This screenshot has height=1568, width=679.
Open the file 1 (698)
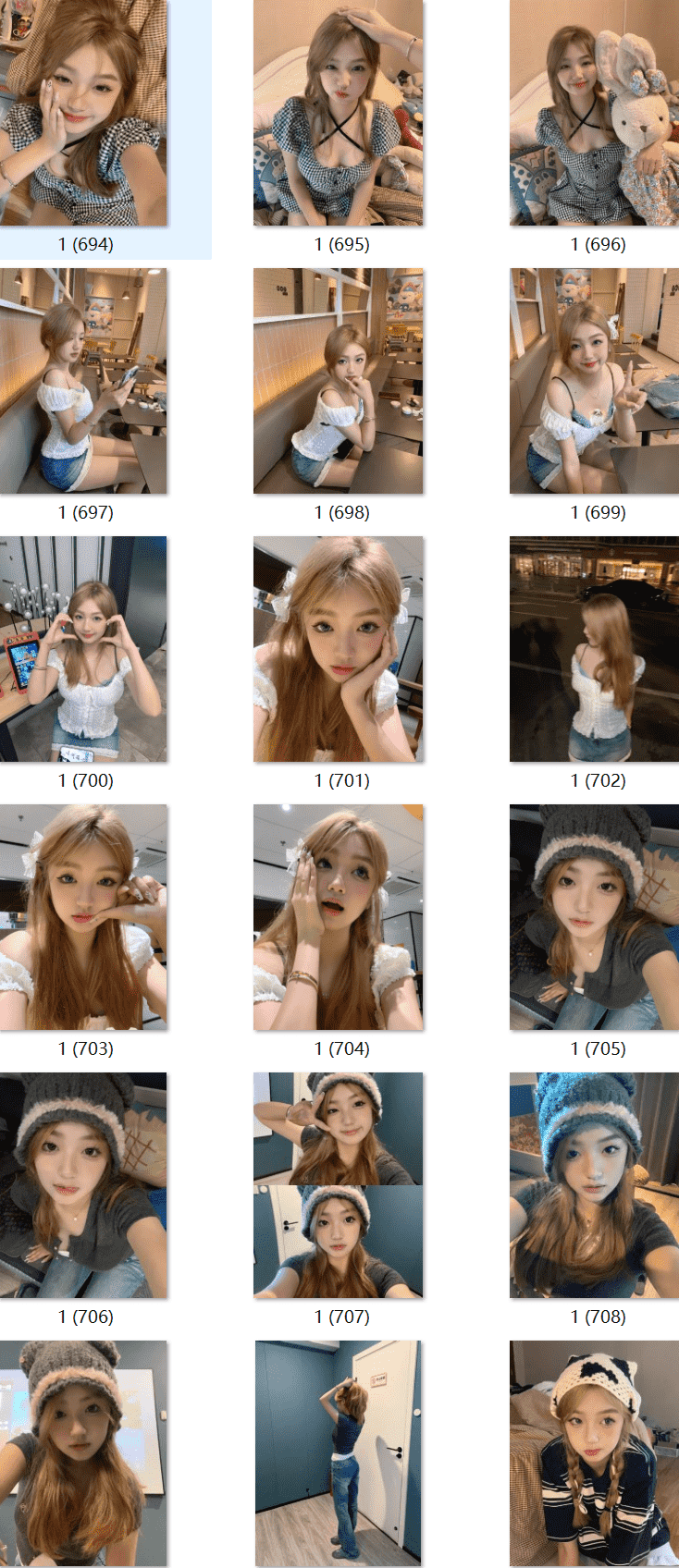[339, 381]
